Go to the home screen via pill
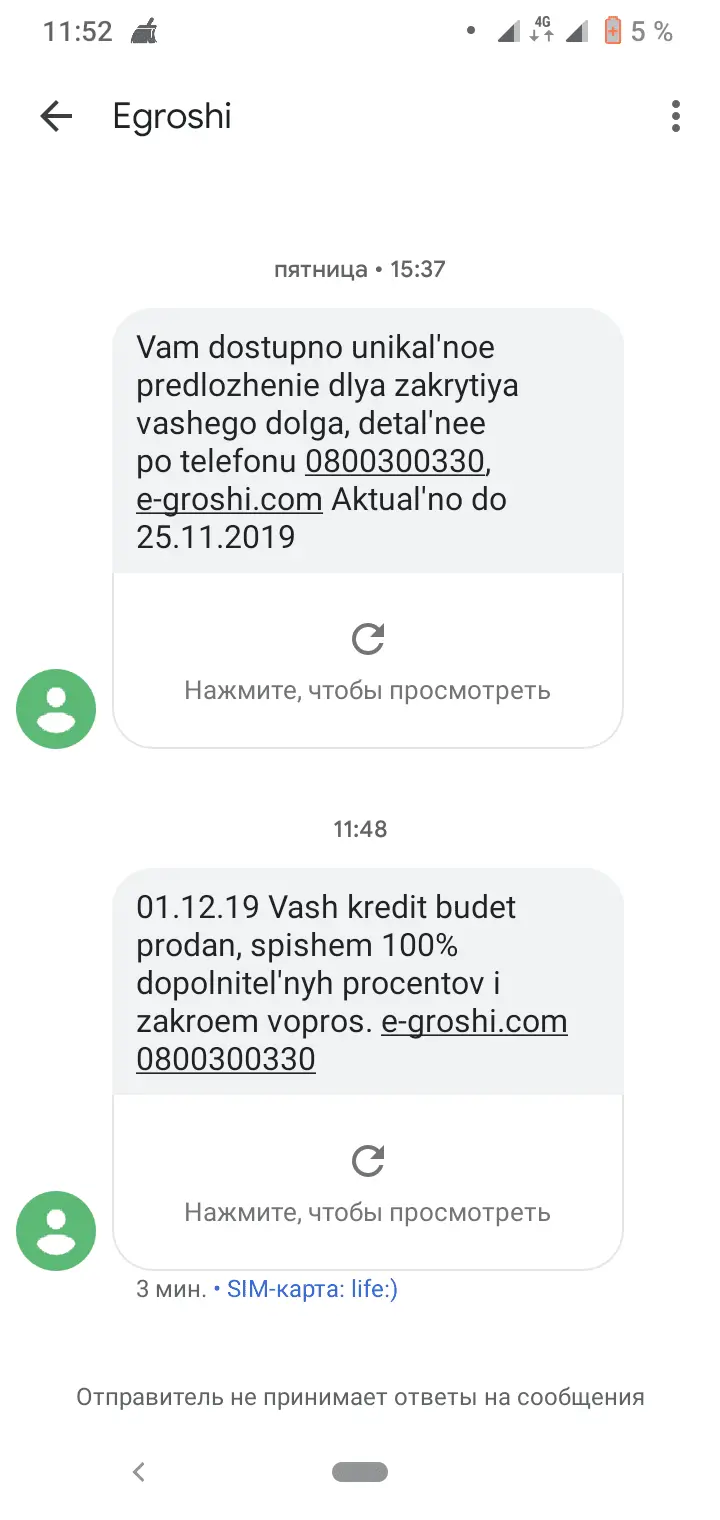 tap(360, 1471)
